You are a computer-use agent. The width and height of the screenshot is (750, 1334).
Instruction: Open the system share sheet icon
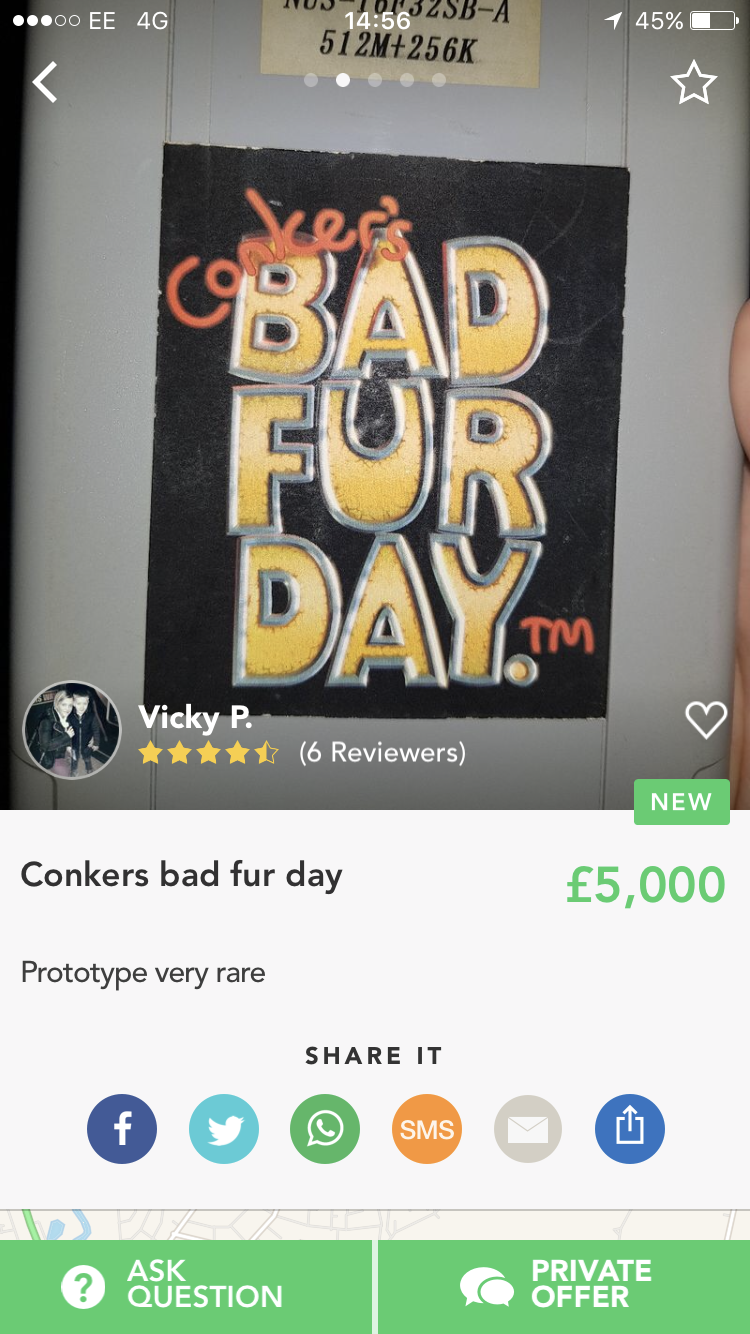629,1129
